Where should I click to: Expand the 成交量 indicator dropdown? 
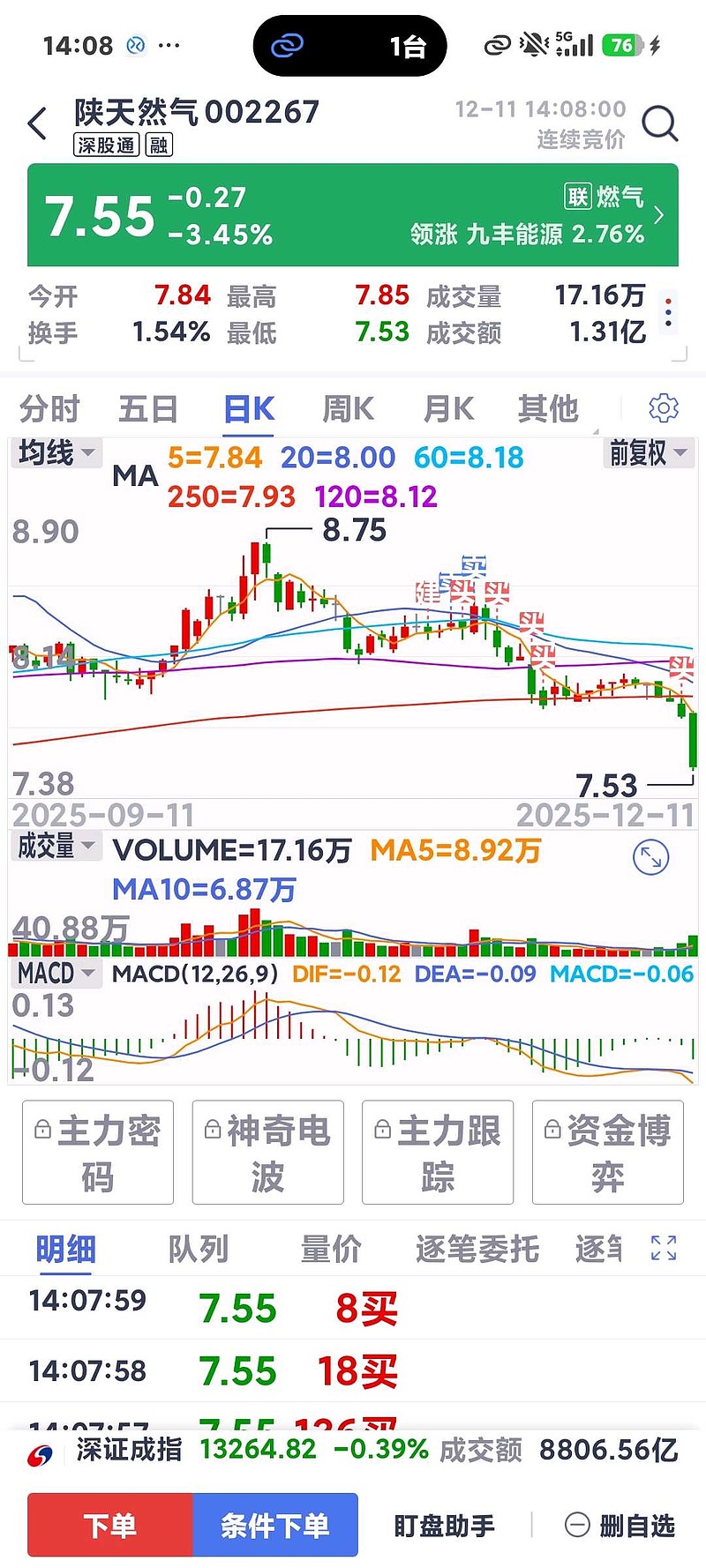point(56,847)
